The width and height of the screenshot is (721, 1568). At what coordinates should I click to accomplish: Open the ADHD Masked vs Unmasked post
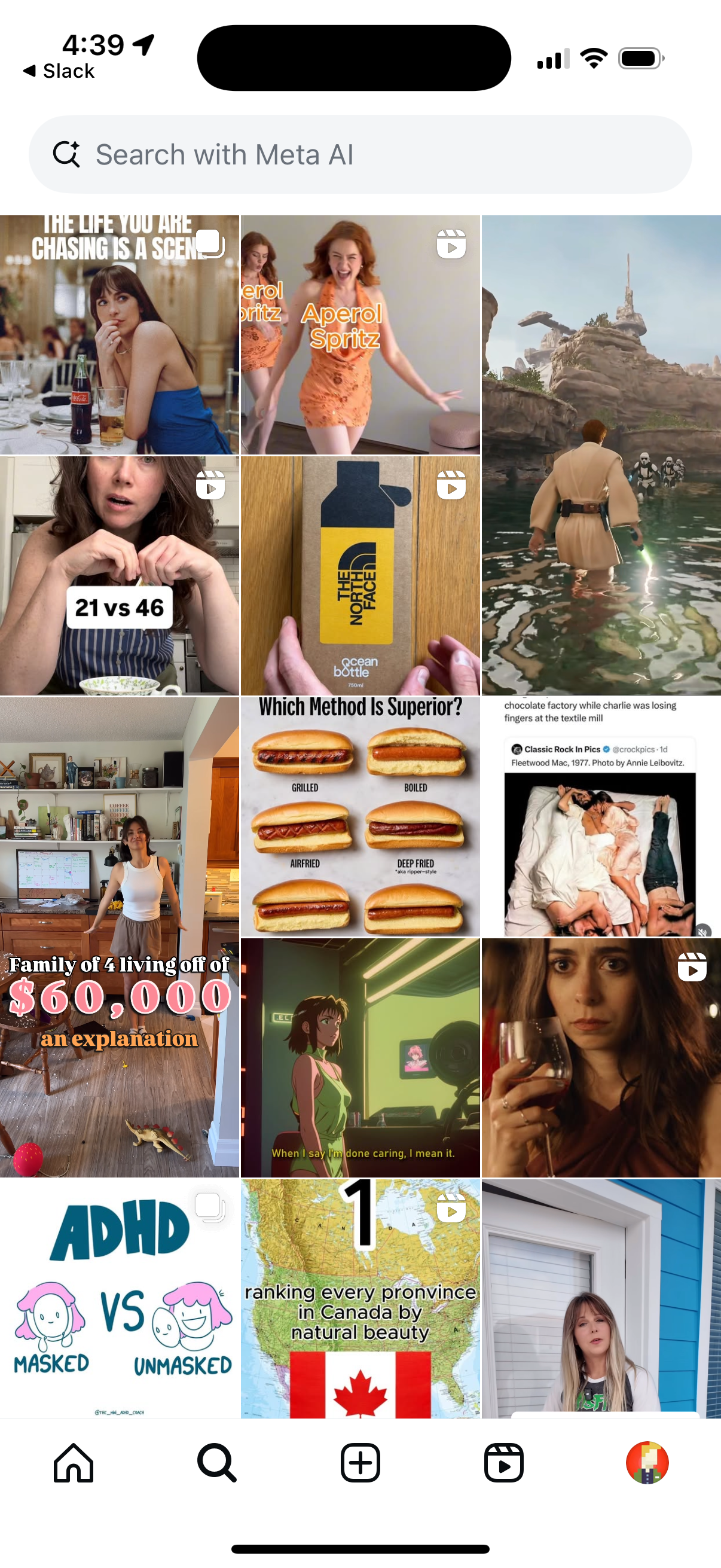click(x=119, y=1298)
